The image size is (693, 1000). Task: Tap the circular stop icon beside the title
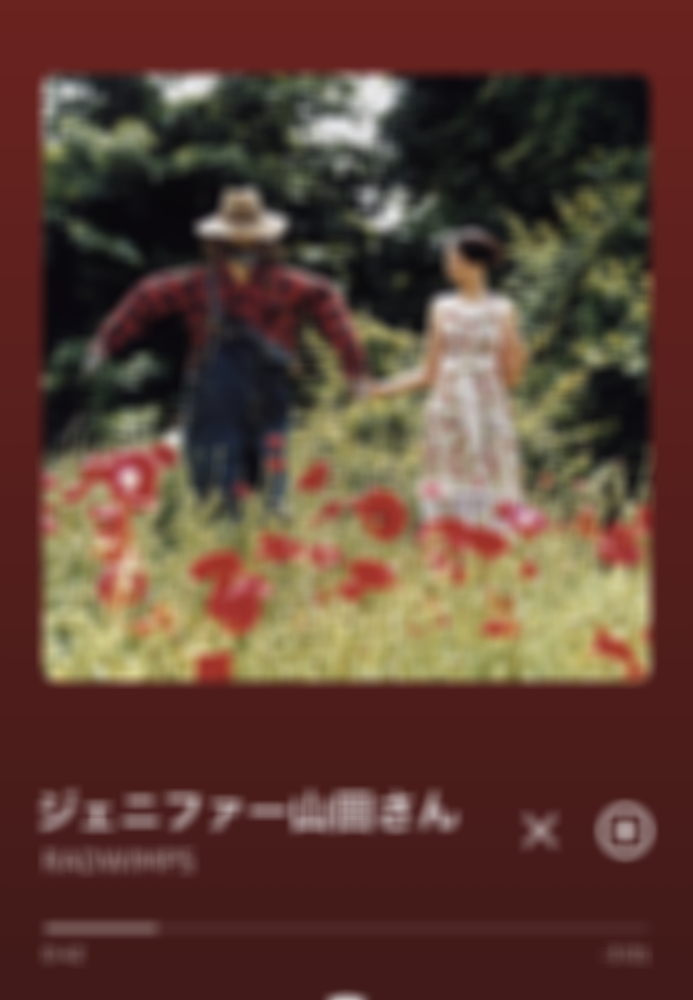click(625, 831)
